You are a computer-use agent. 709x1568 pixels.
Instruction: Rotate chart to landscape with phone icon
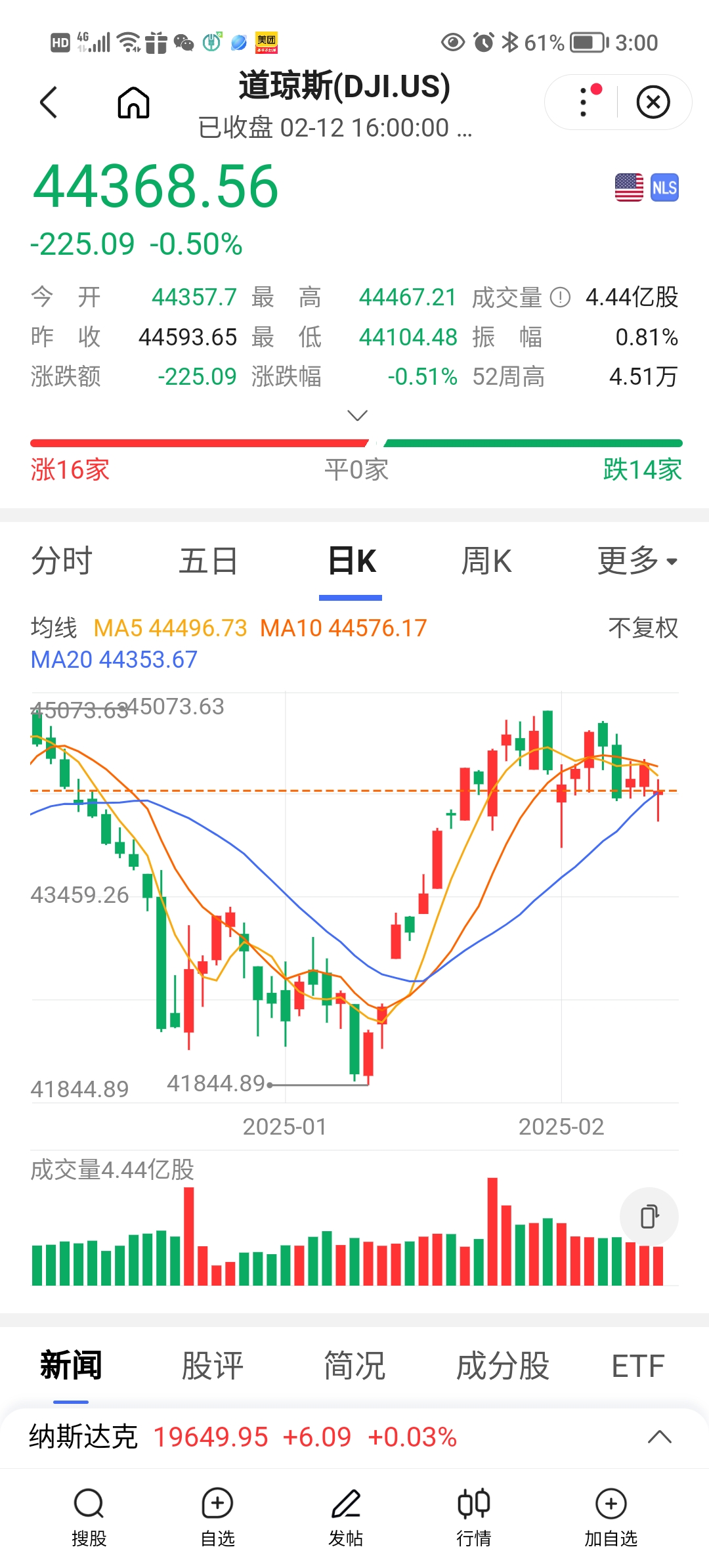(649, 1216)
